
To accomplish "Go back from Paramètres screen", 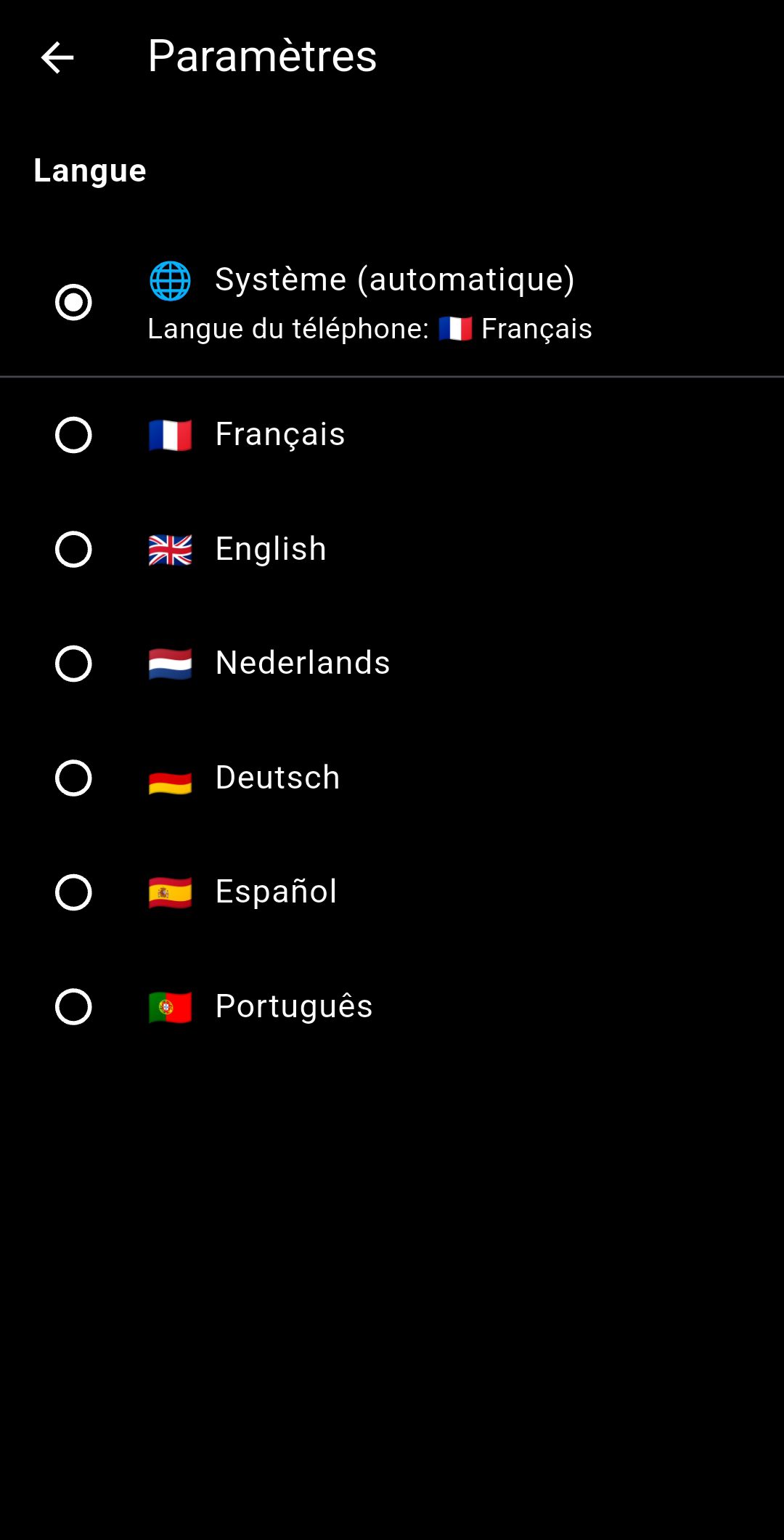I will tap(57, 57).
